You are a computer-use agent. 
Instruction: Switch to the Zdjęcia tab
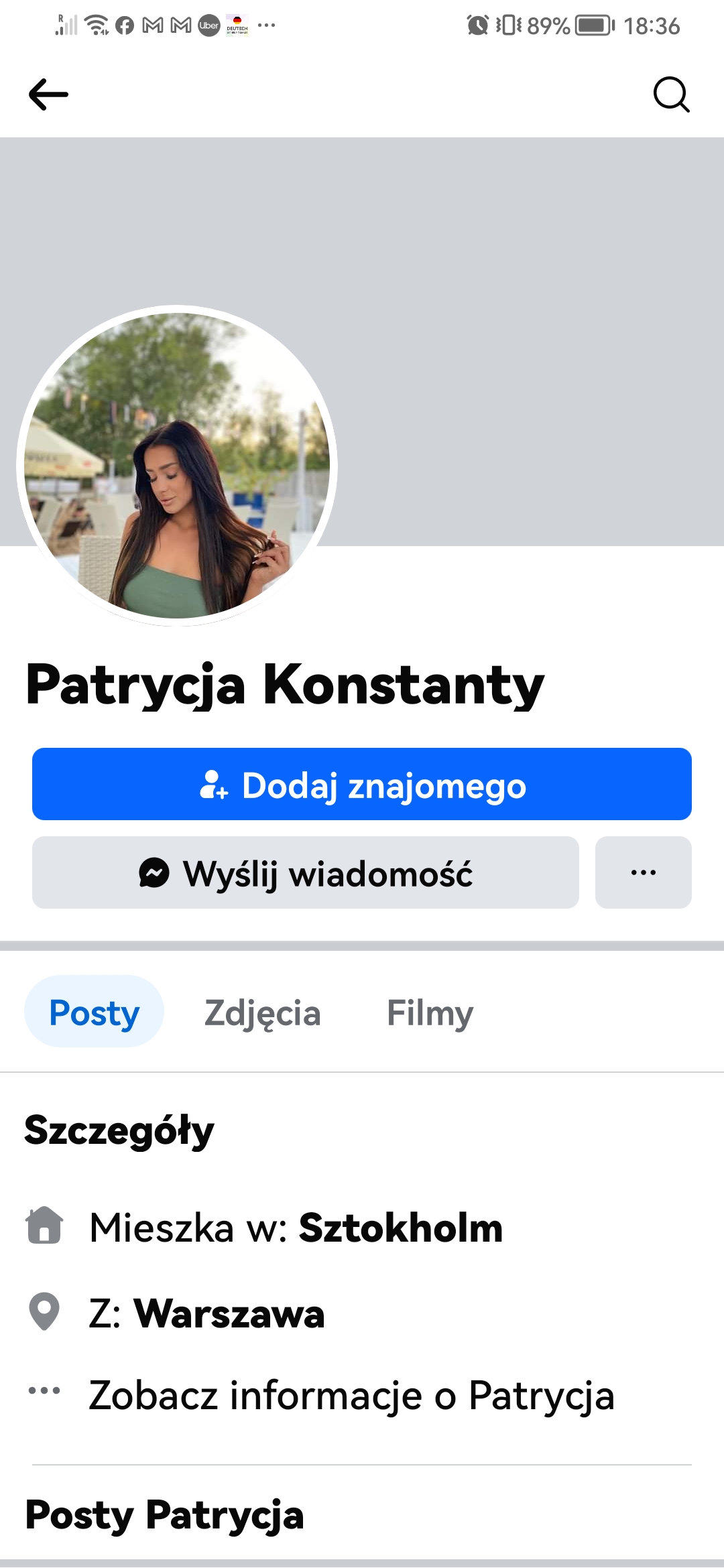click(262, 1012)
